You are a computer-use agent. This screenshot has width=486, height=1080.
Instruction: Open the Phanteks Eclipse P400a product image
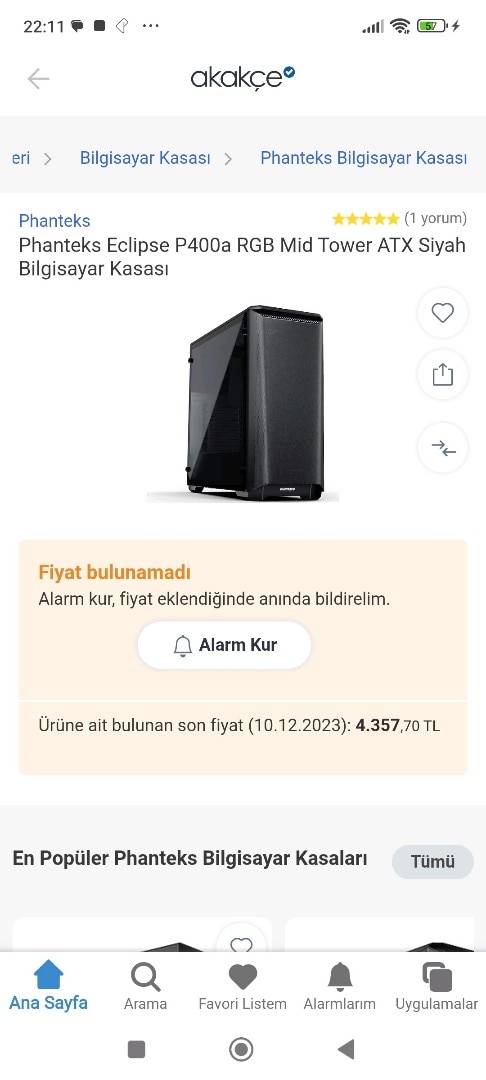[243, 403]
